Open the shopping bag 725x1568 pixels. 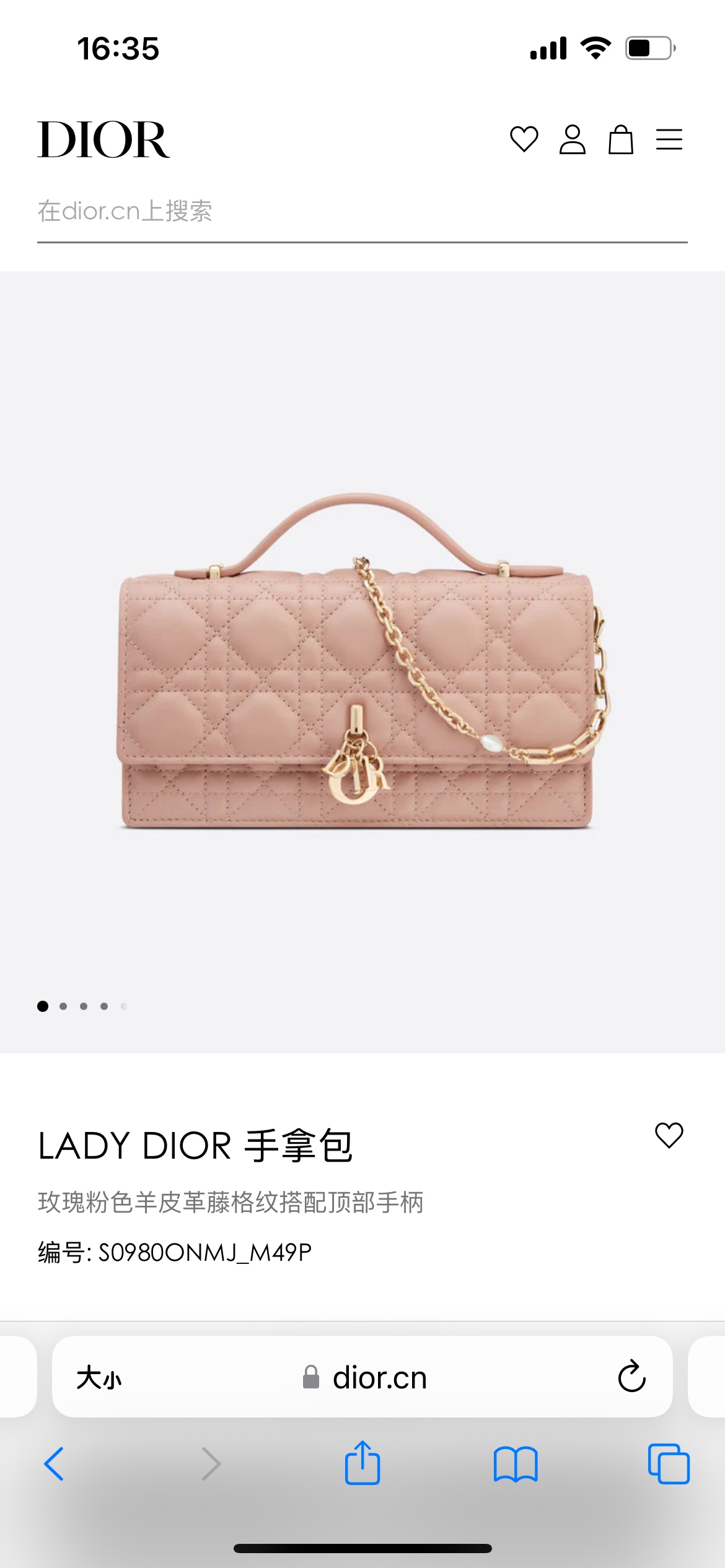620,139
